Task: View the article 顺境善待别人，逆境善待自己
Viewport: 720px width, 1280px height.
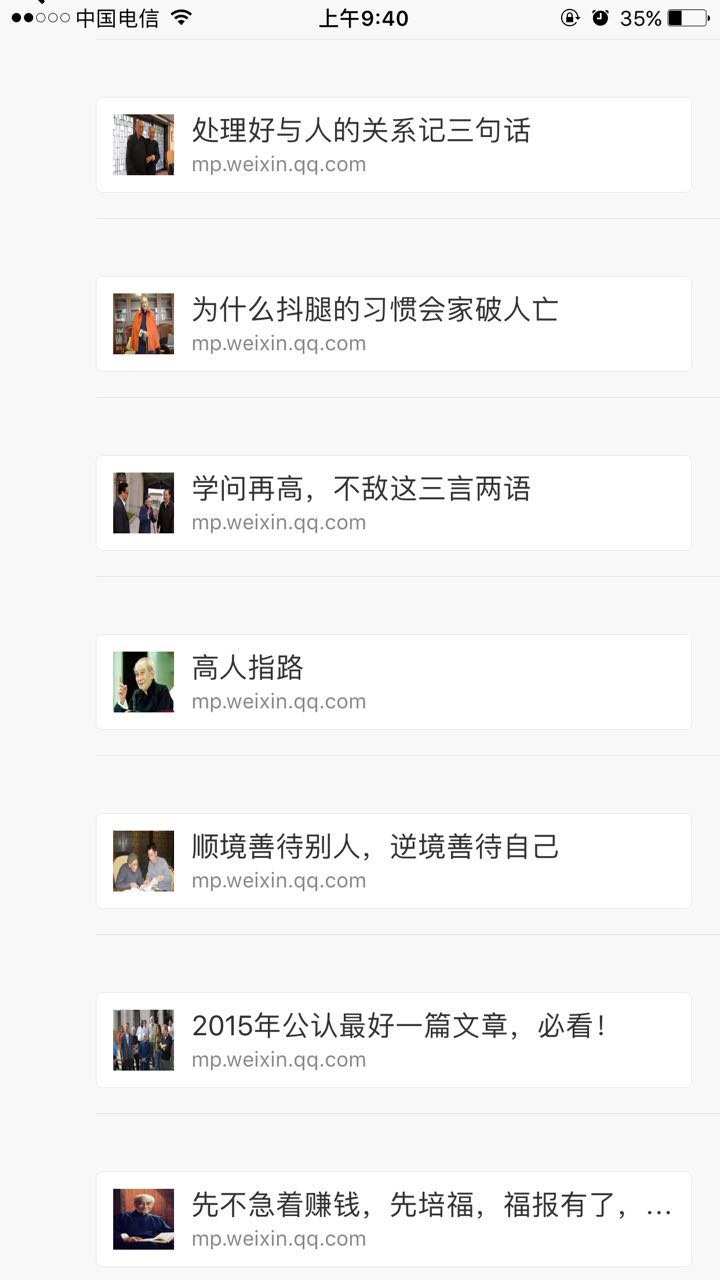Action: tap(393, 861)
